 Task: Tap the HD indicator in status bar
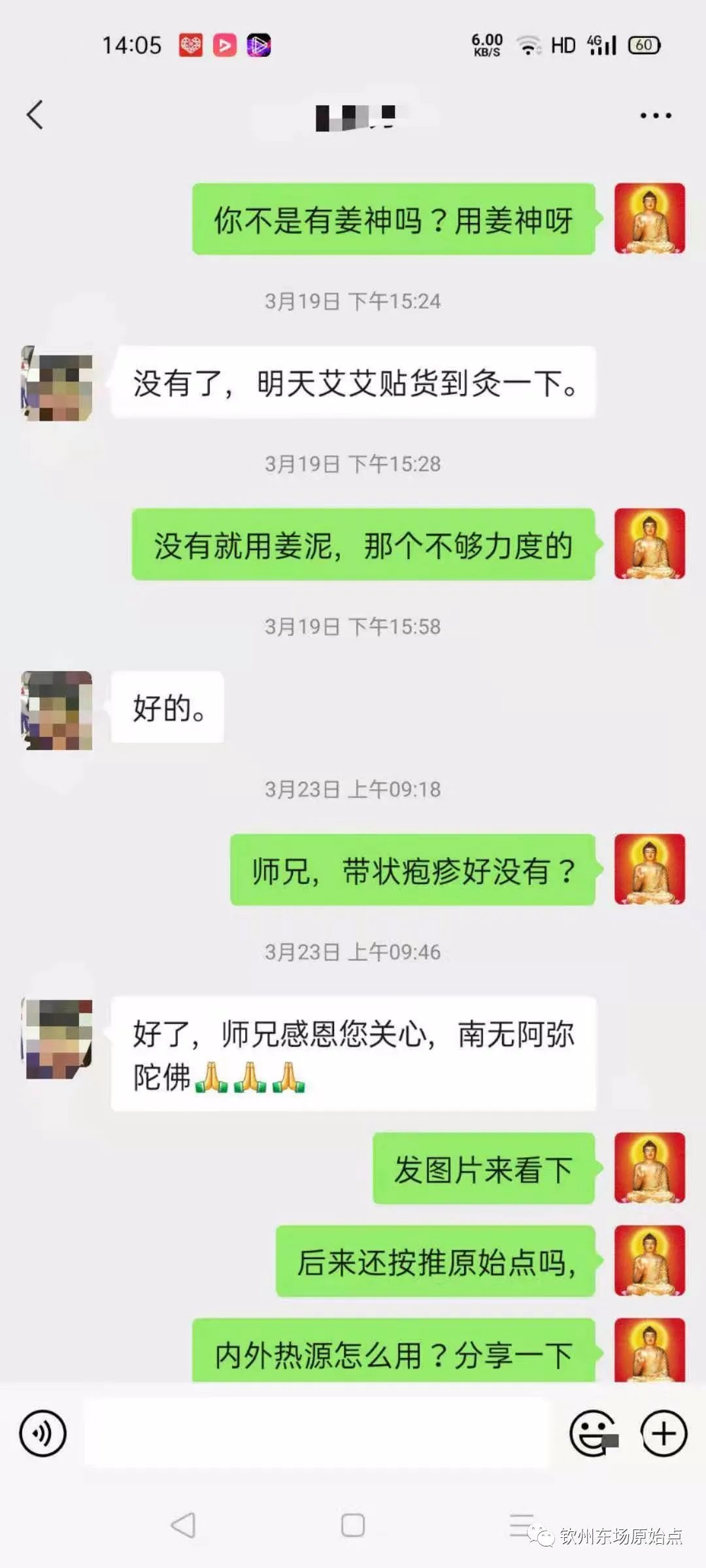(x=562, y=46)
